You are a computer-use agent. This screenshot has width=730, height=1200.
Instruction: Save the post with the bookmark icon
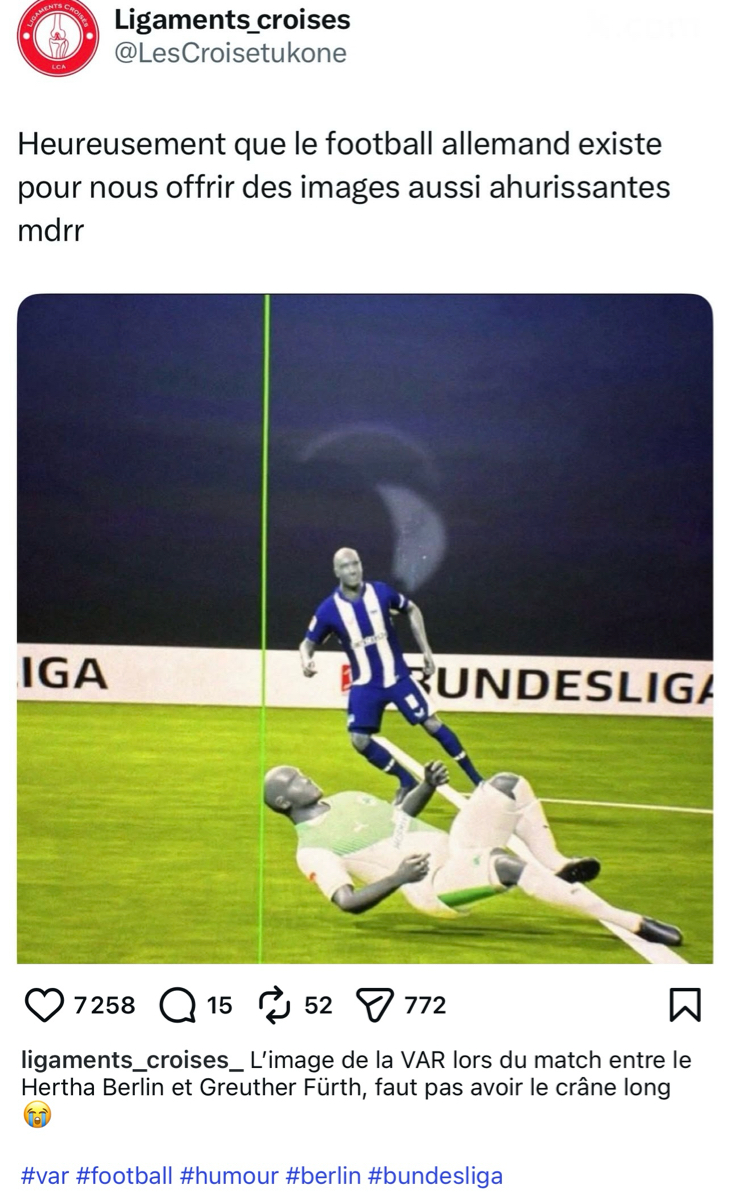coord(684,1005)
